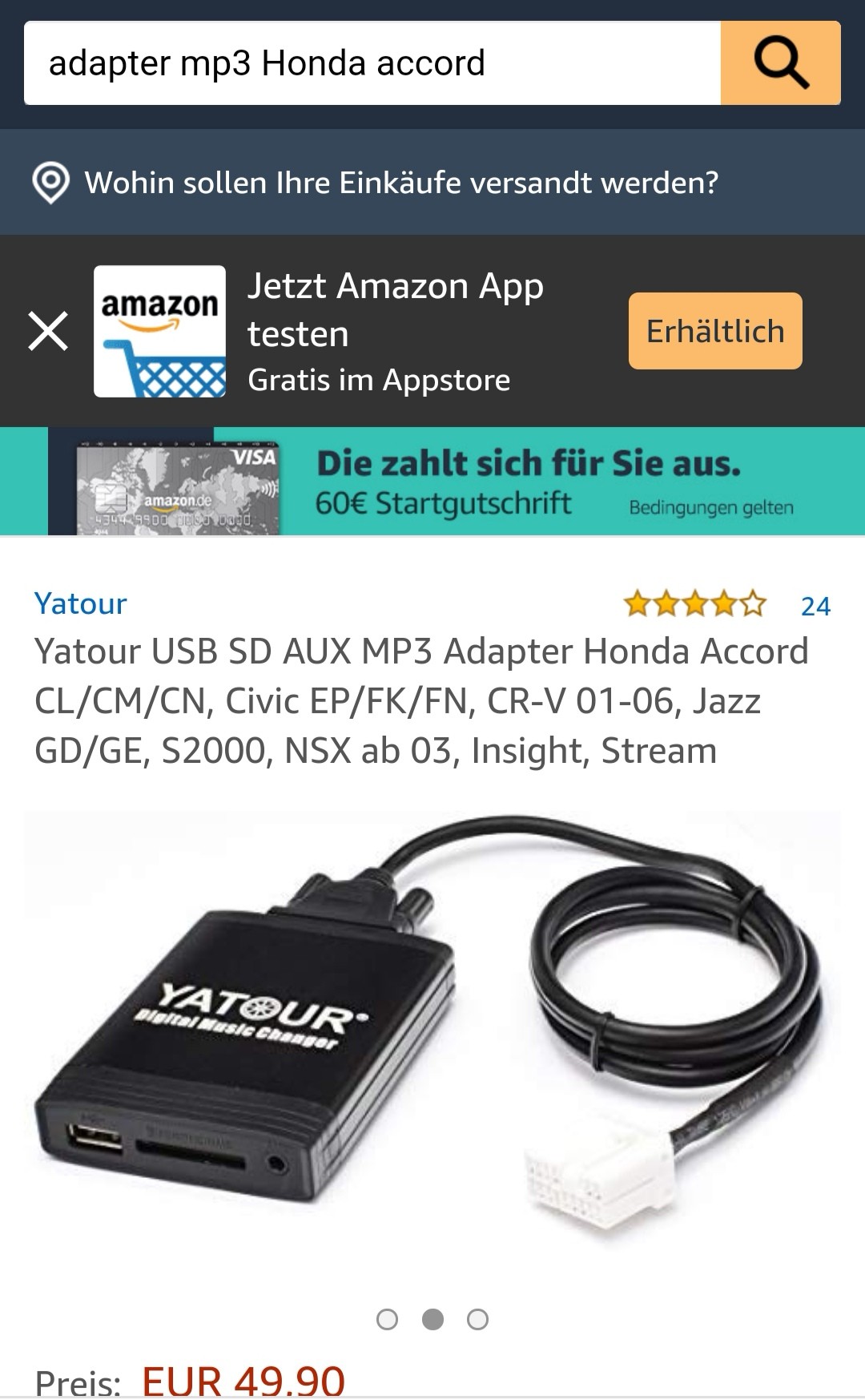
Task: Tap the Erhältlich app button
Action: click(714, 331)
